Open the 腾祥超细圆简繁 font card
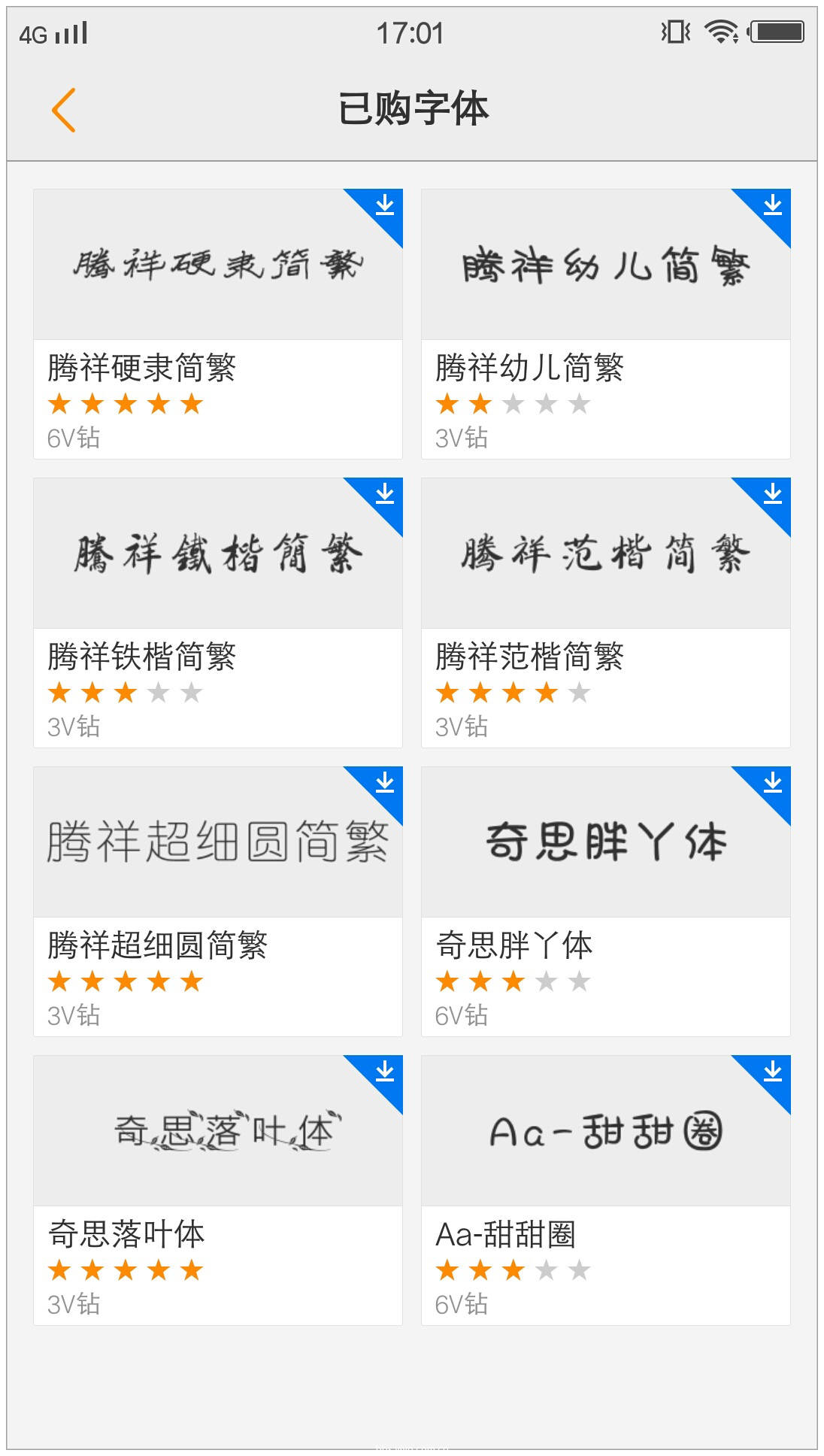 pyautogui.click(x=218, y=902)
